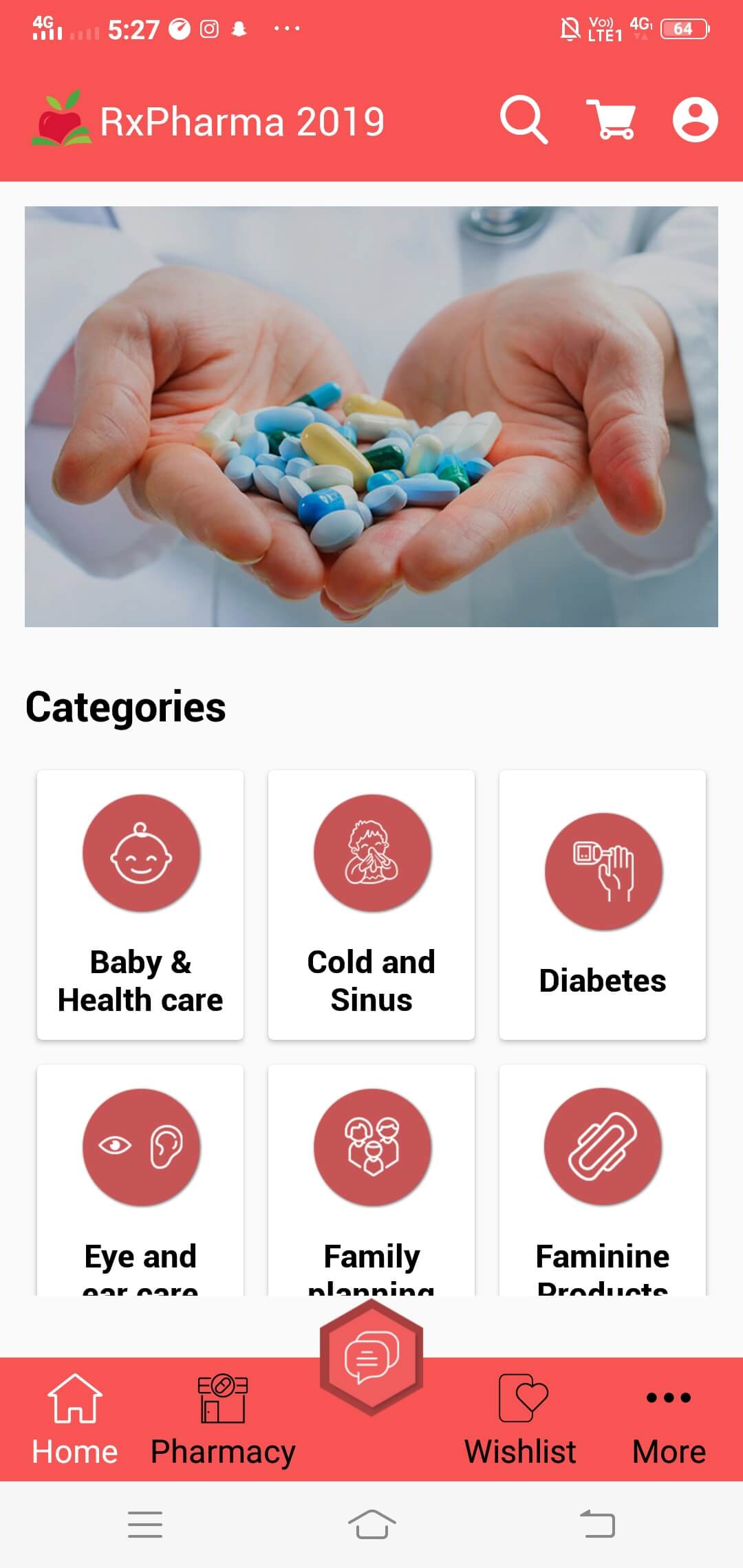Switch to the Pharmacy tab
Screen dimensions: 743x1568
tap(223, 1420)
